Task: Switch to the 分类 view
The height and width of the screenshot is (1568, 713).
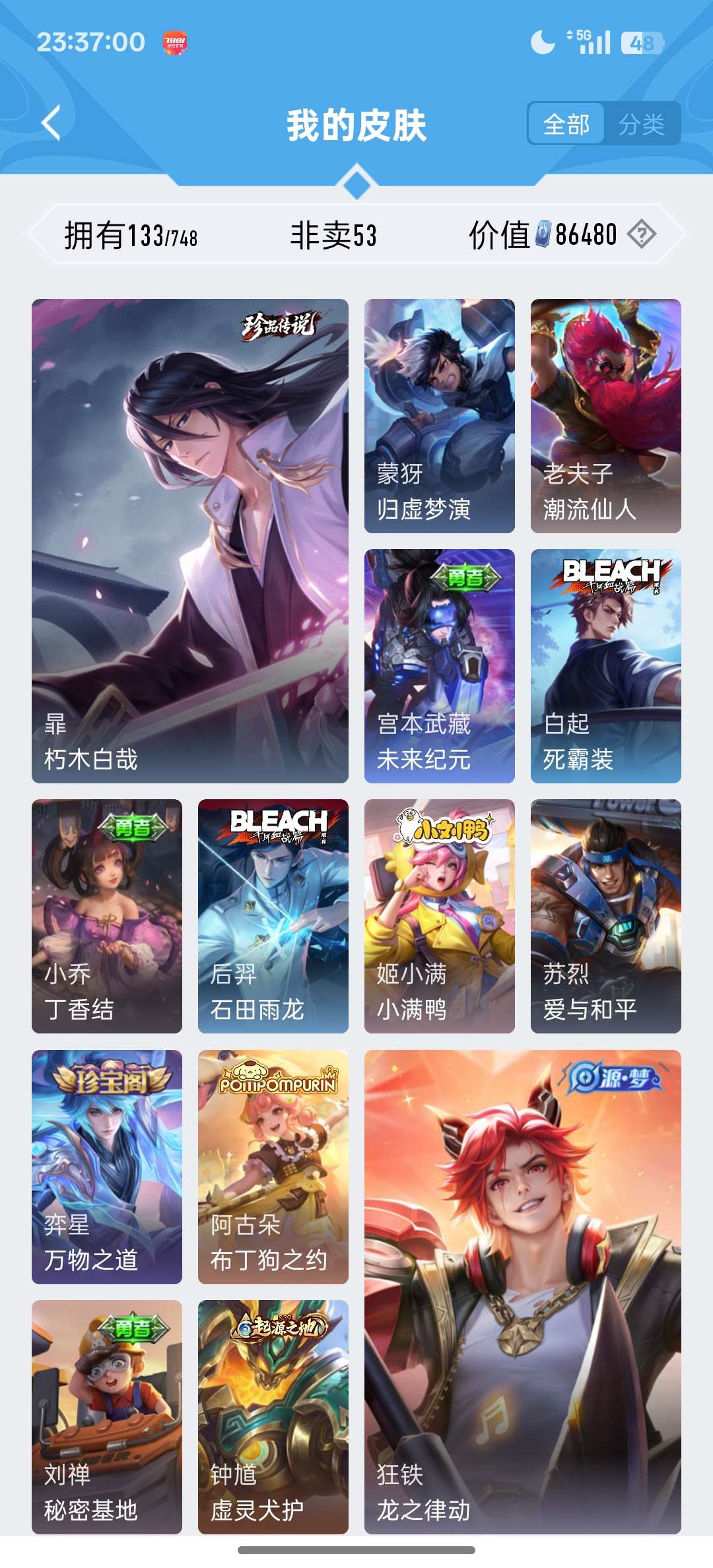Action: tap(641, 123)
